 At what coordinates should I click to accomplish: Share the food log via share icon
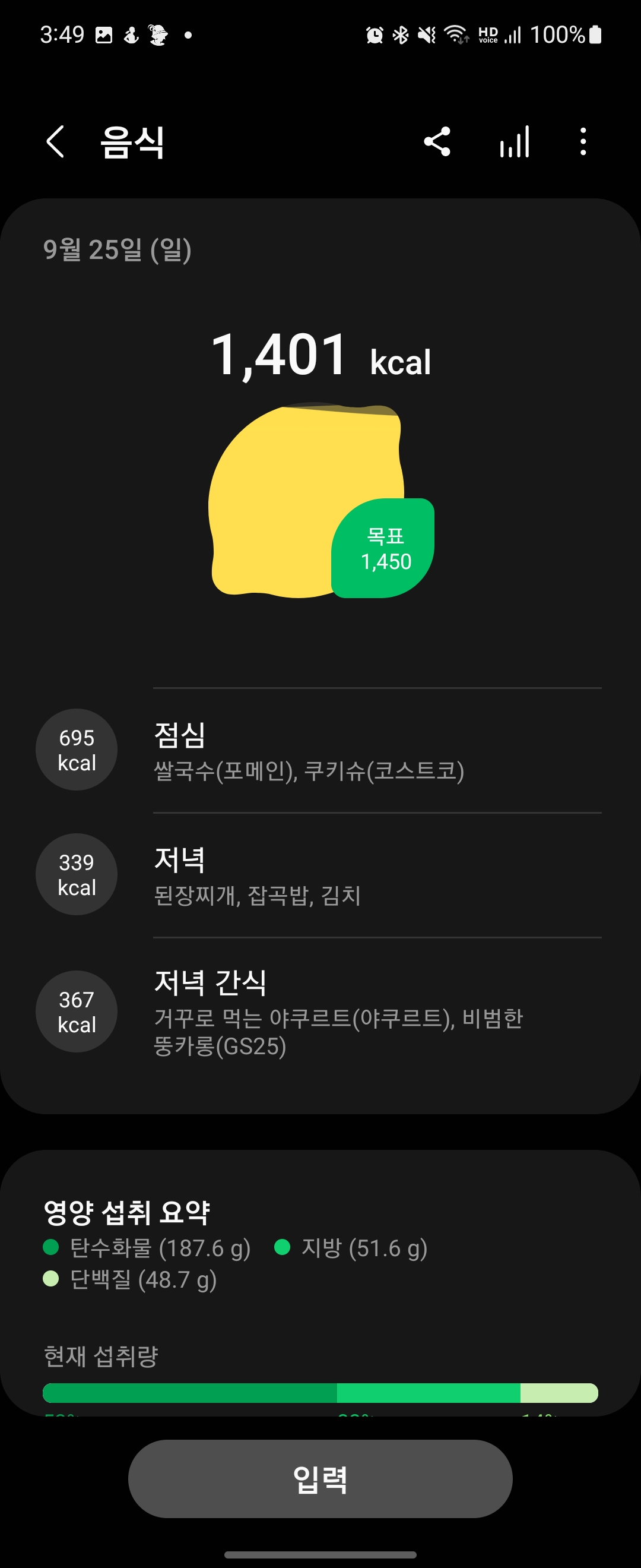tap(437, 141)
